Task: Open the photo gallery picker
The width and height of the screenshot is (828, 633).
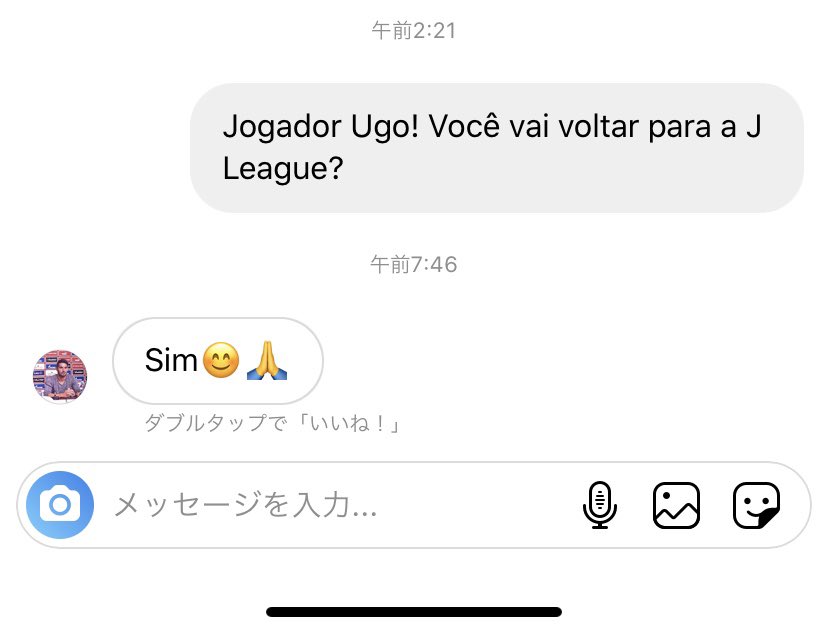Action: pos(677,505)
